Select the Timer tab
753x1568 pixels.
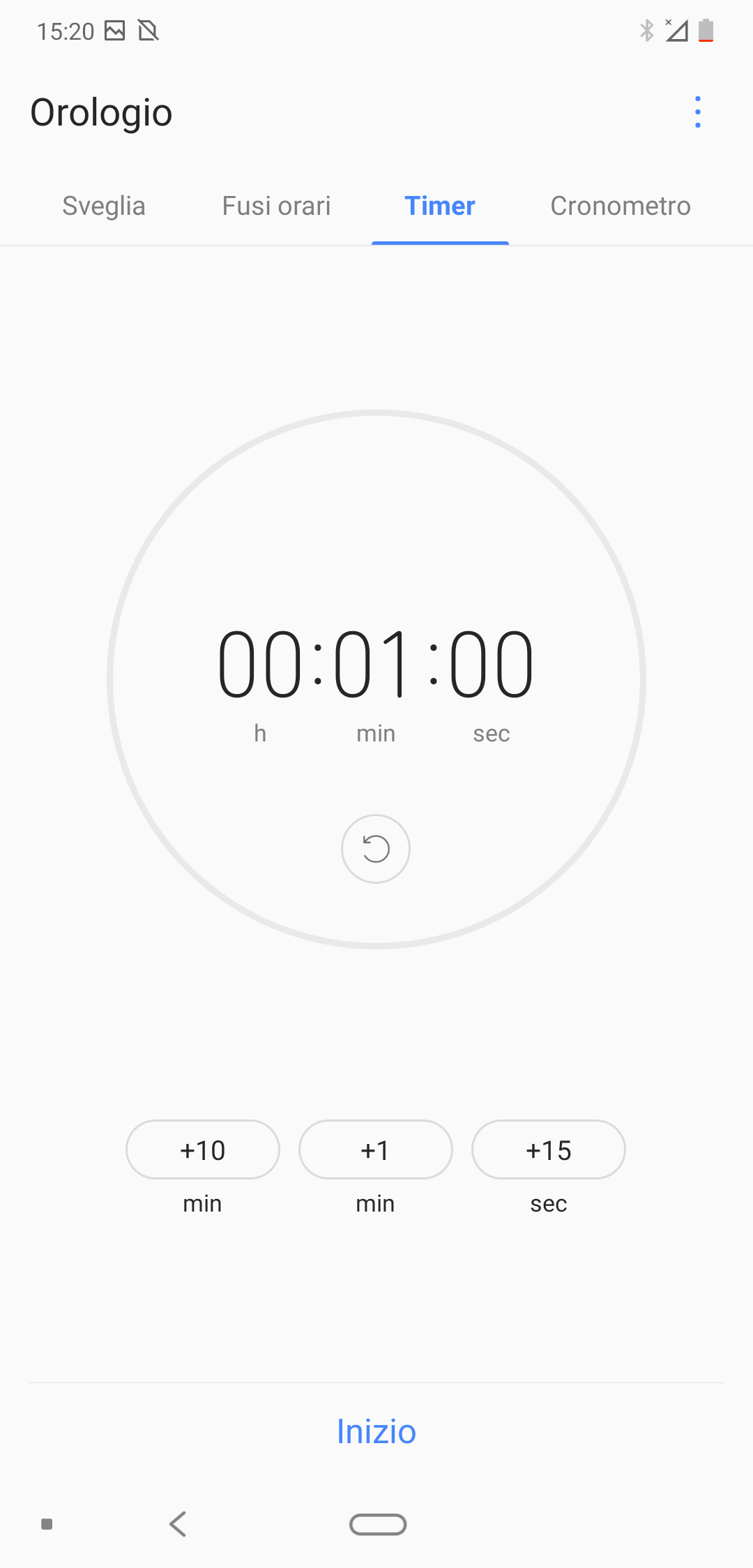coord(440,206)
